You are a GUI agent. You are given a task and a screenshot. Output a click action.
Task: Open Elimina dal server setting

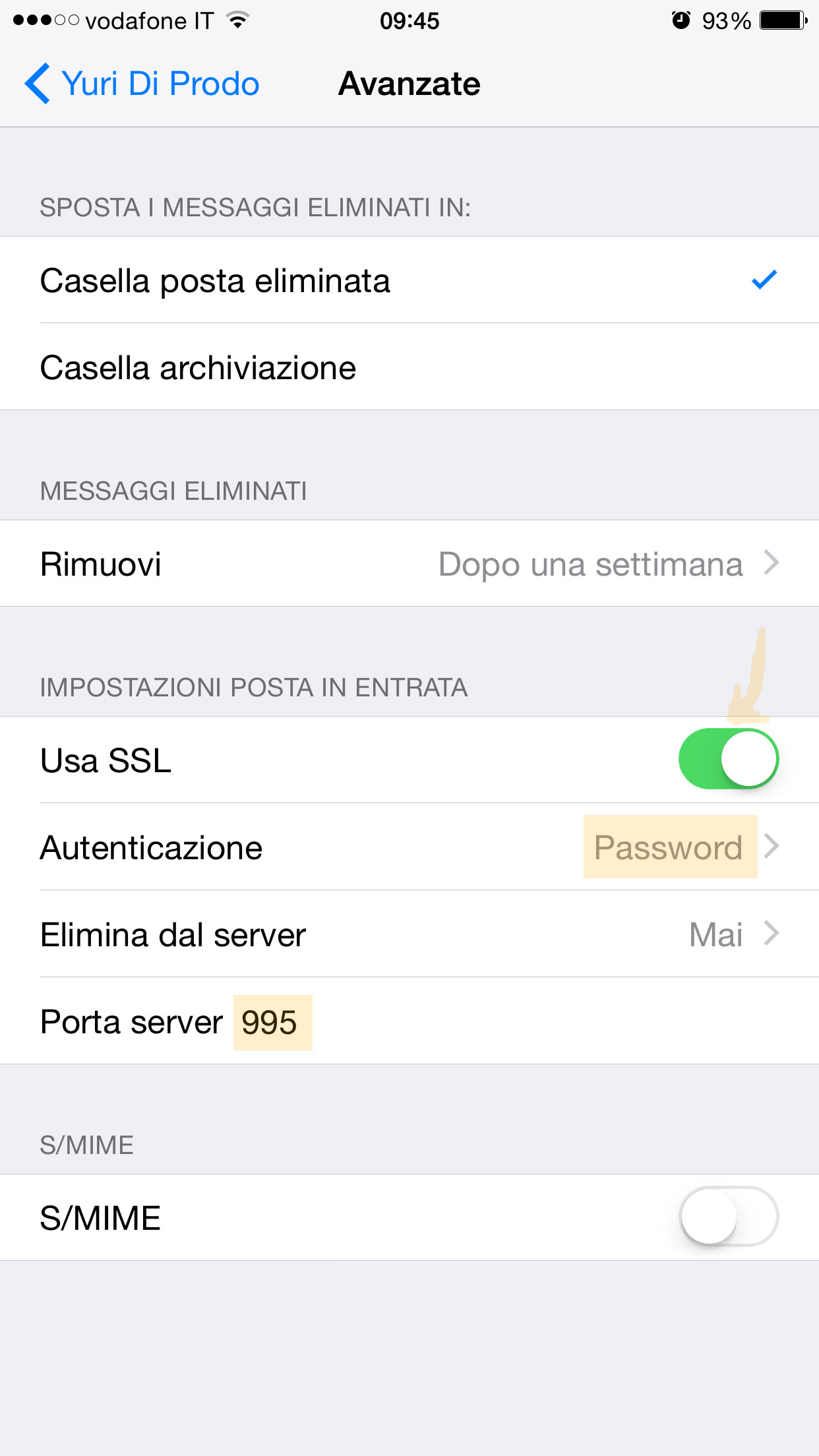point(409,934)
